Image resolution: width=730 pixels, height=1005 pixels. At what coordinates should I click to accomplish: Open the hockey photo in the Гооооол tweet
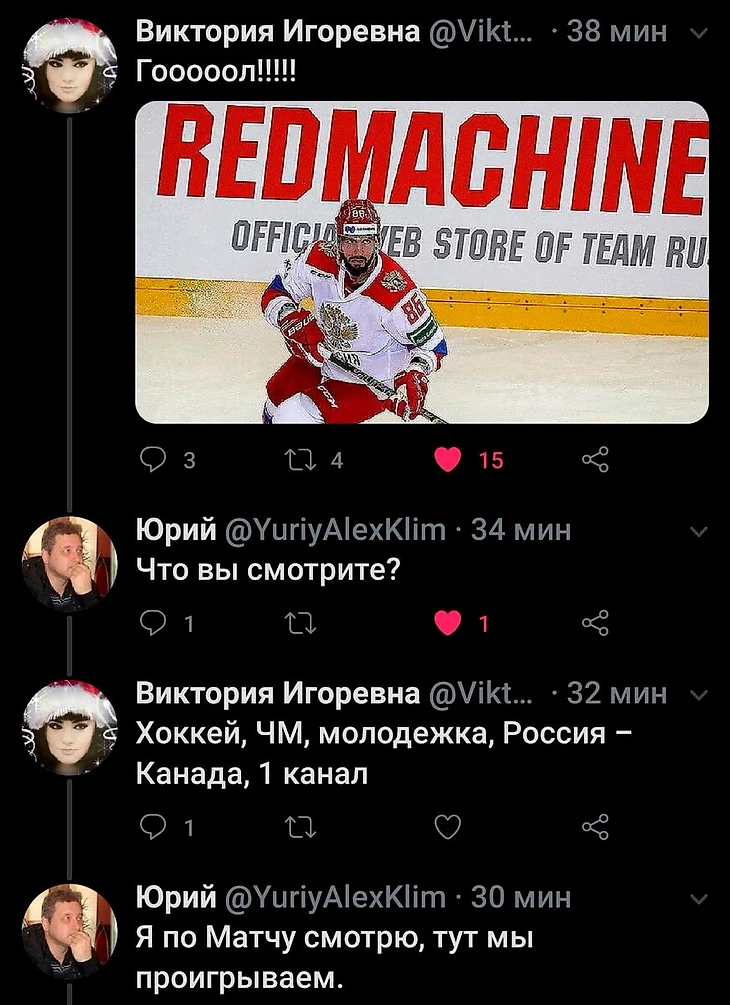click(421, 262)
